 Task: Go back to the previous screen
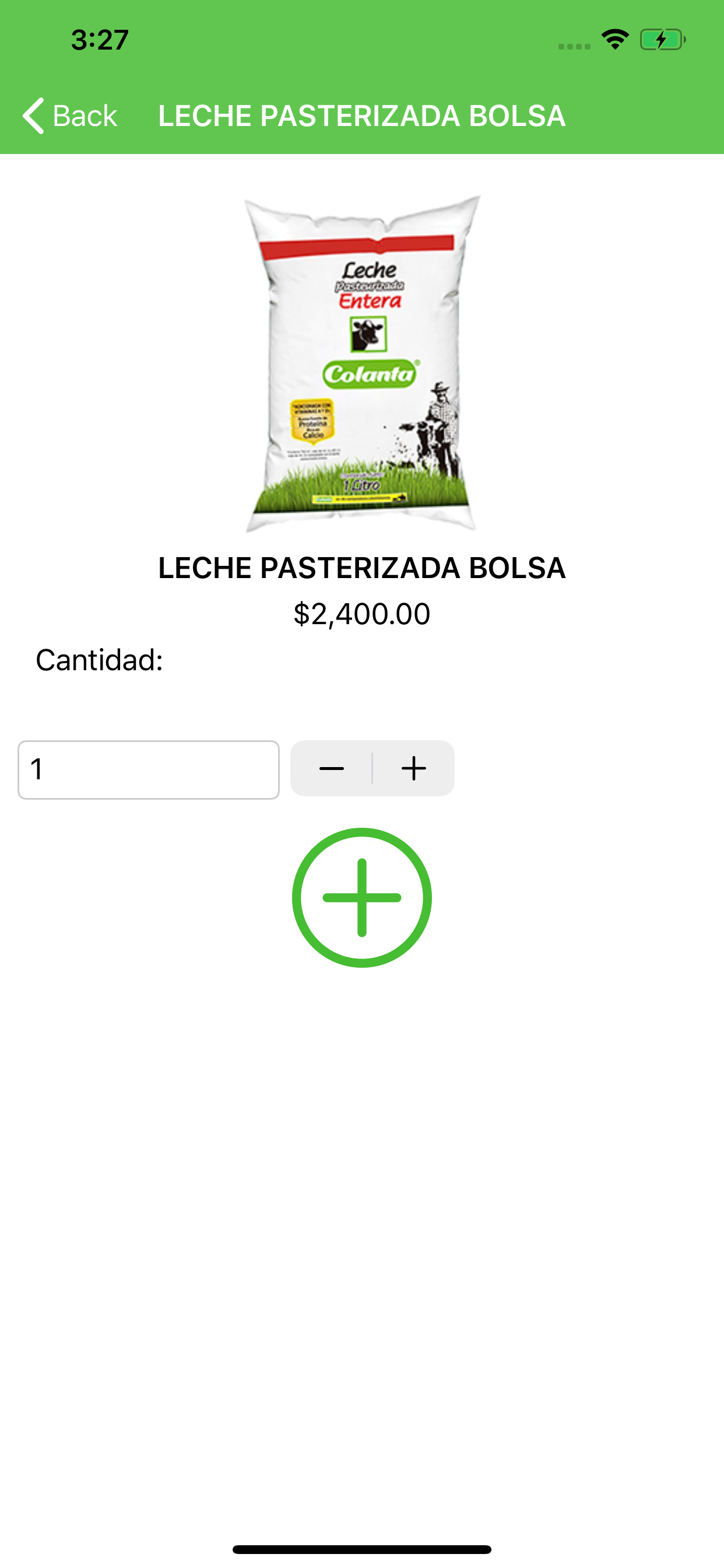69,116
